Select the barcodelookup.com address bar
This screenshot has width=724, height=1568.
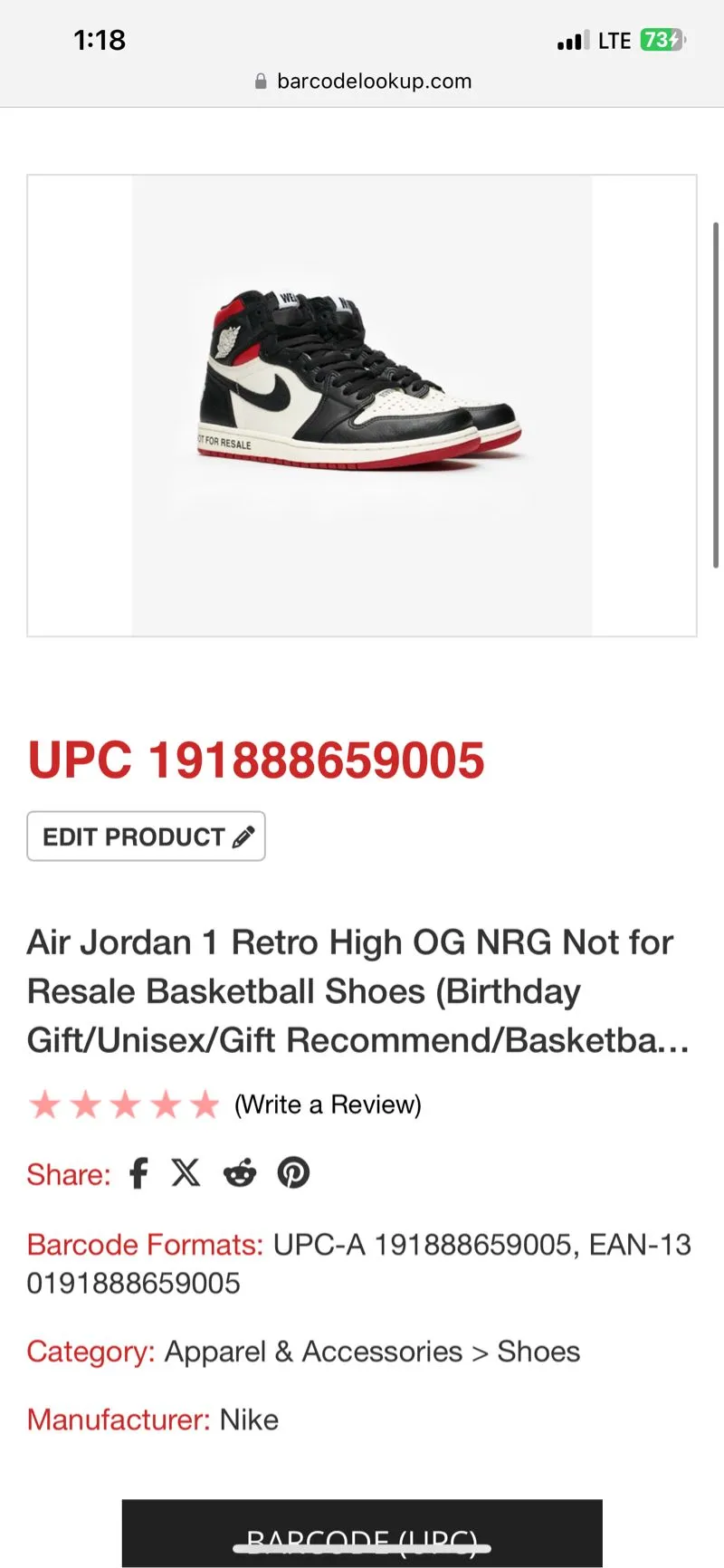pyautogui.click(x=363, y=81)
